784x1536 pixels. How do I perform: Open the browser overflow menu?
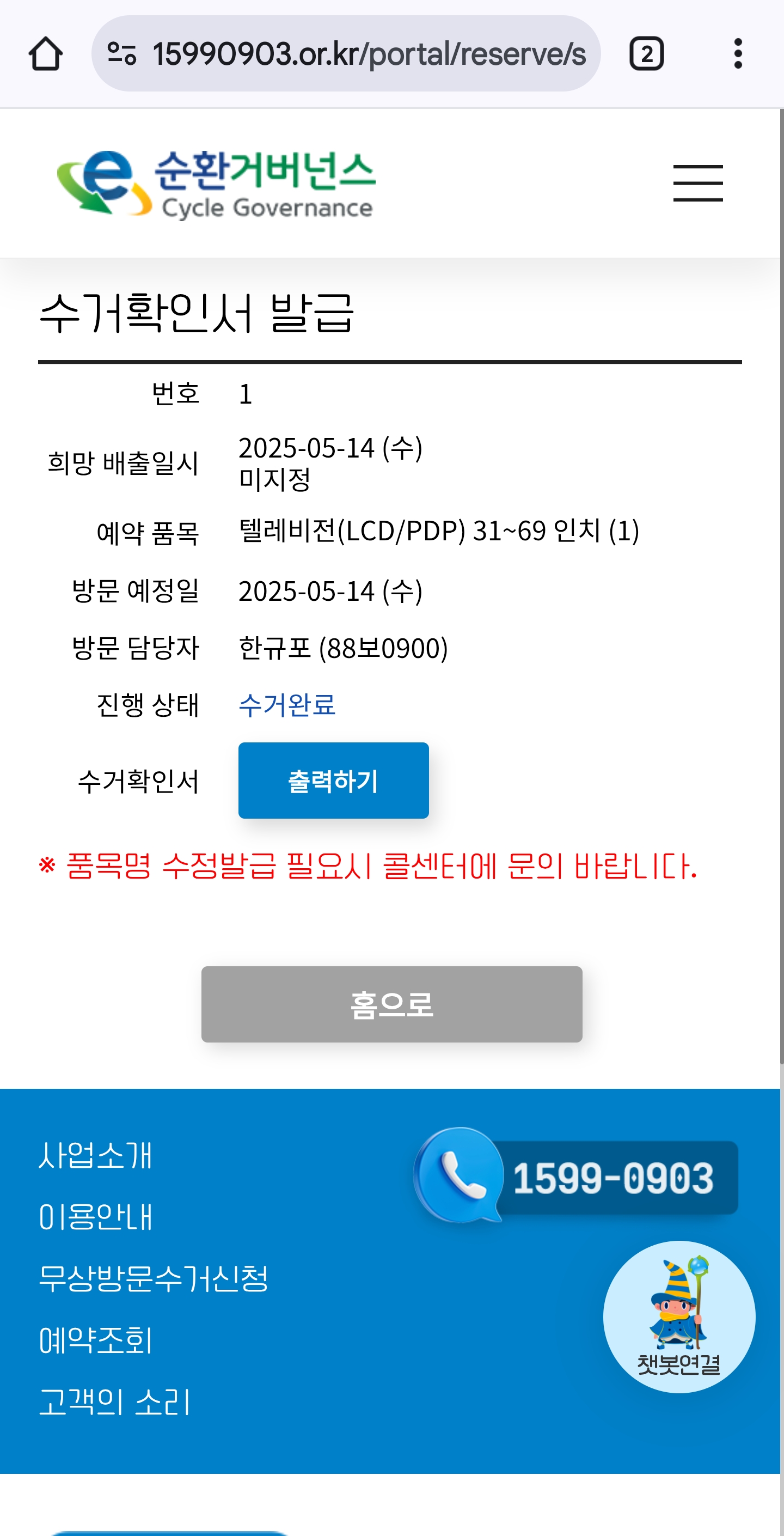point(738,54)
